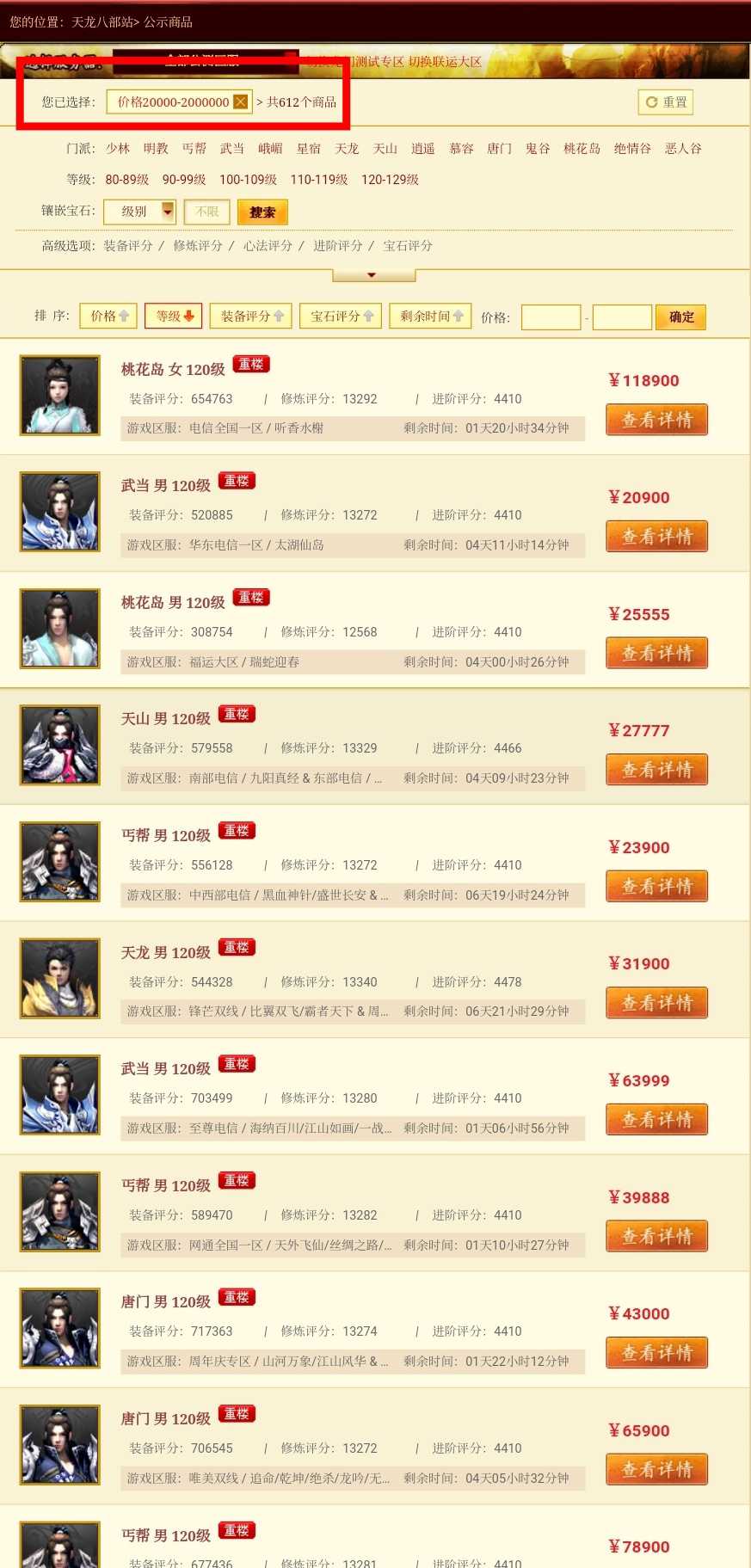Sort listings by 等级
The width and height of the screenshot is (751, 1568).
174,317
